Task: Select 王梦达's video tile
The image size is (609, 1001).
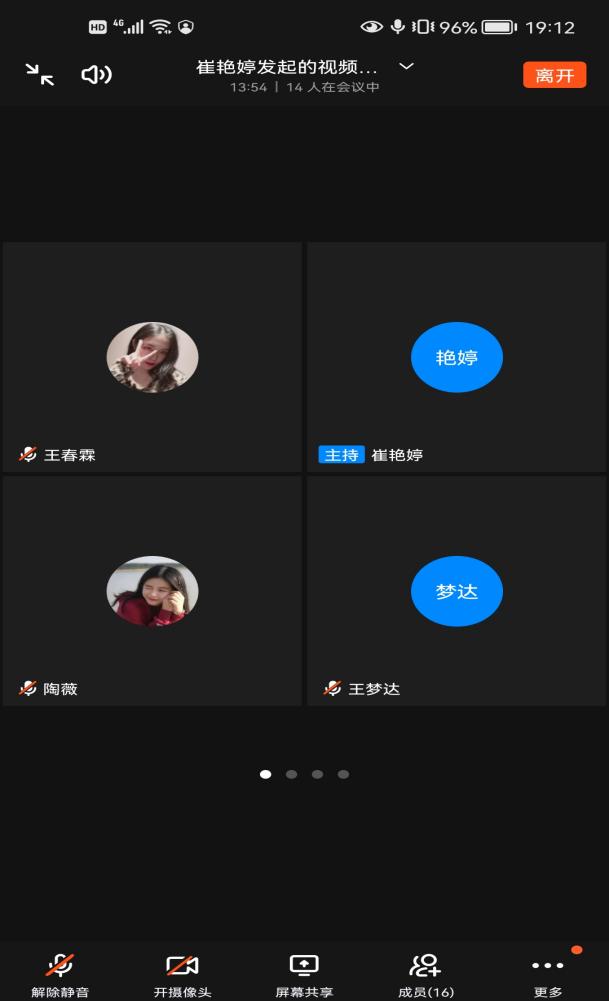Action: pyautogui.click(x=456, y=591)
